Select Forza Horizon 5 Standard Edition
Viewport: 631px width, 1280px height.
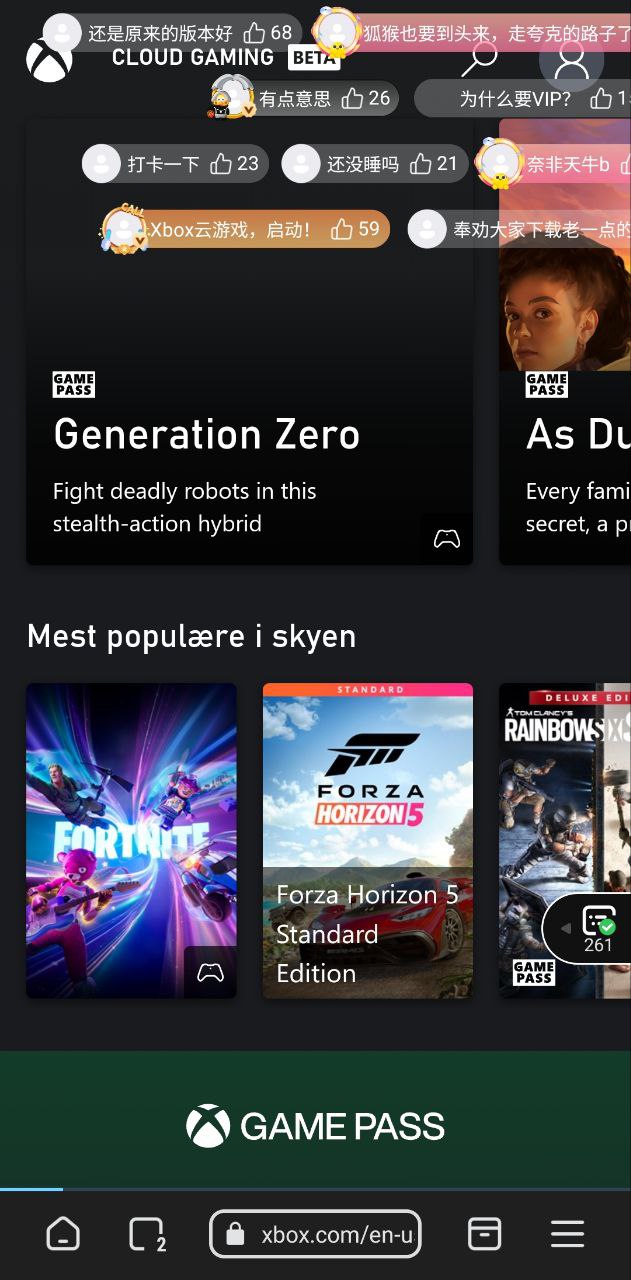click(367, 840)
